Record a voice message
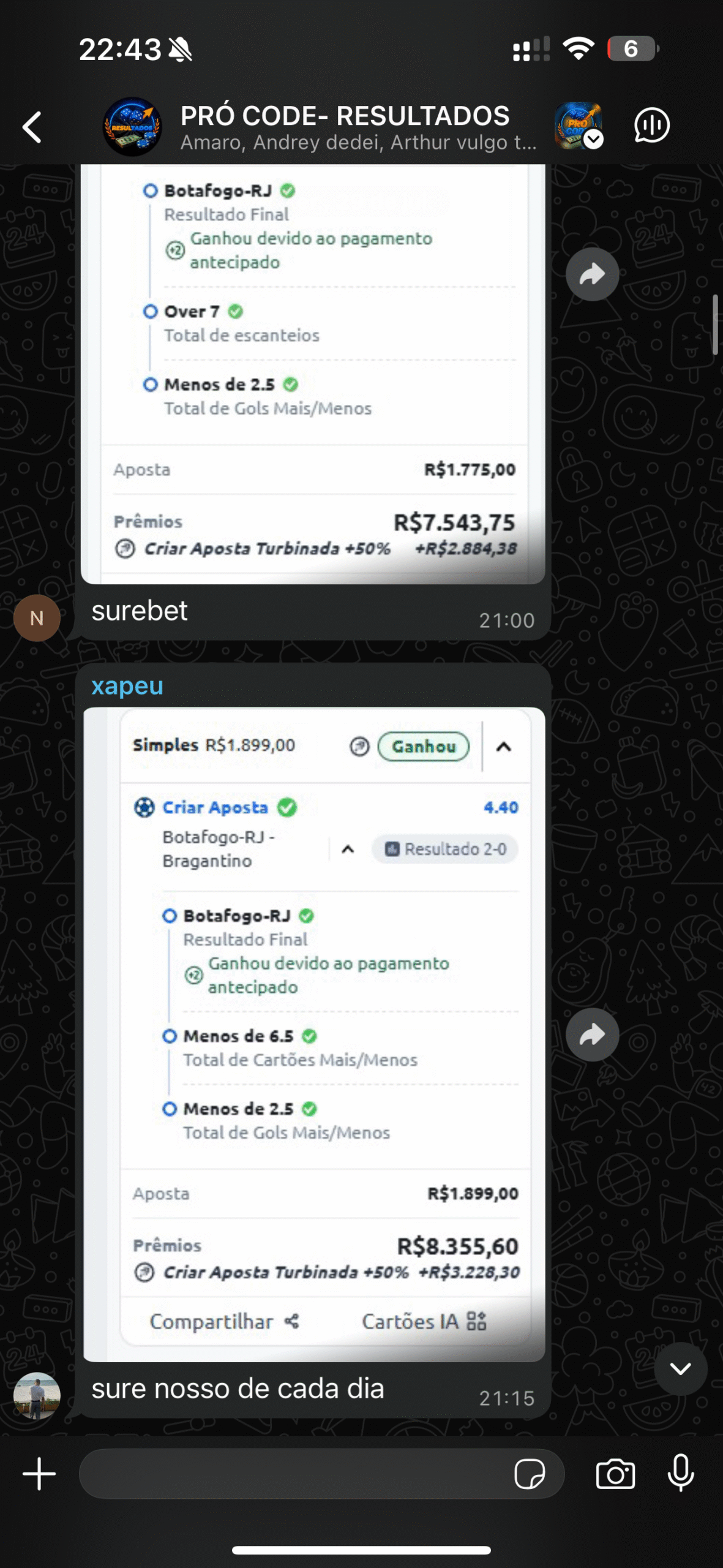 coord(680,1472)
